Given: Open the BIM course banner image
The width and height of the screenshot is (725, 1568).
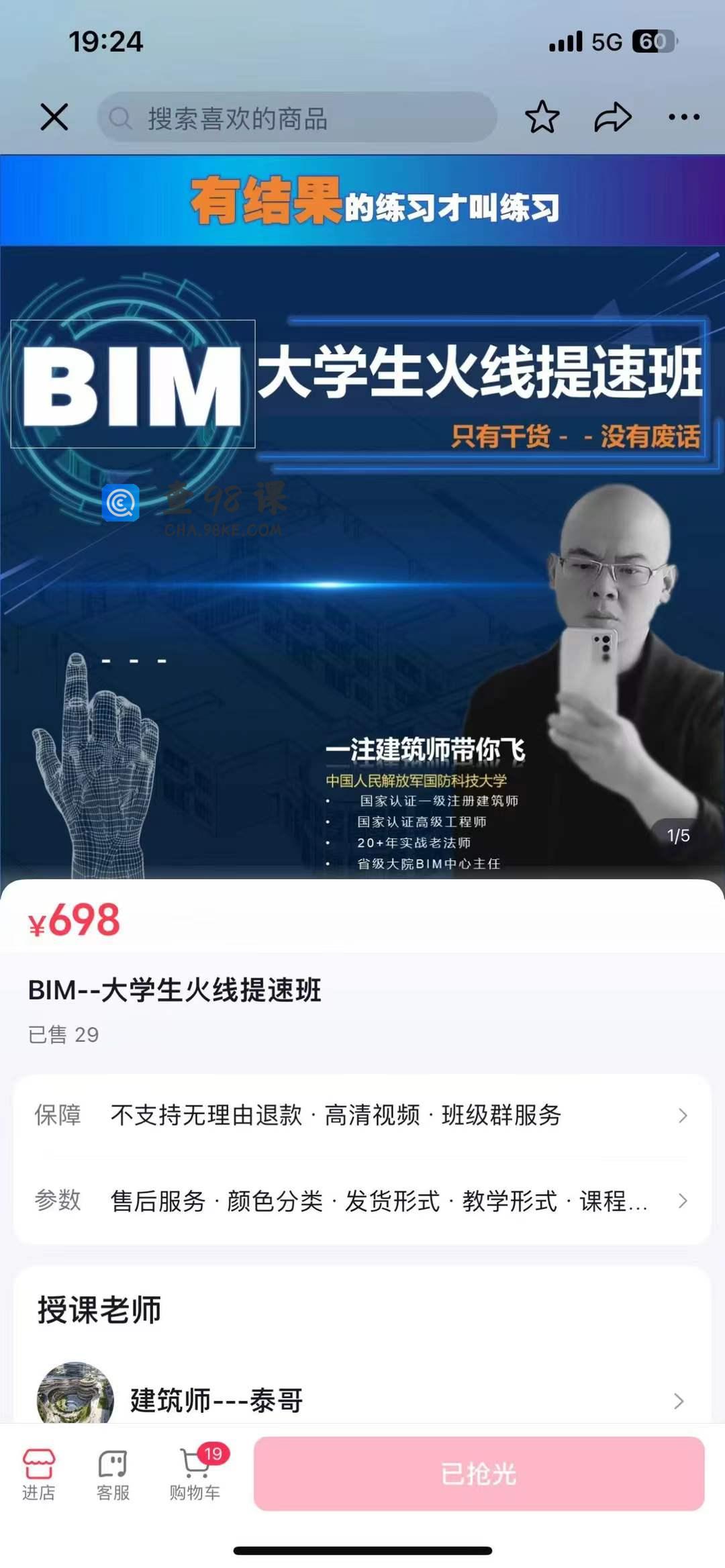Looking at the screenshot, I should tap(362, 537).
